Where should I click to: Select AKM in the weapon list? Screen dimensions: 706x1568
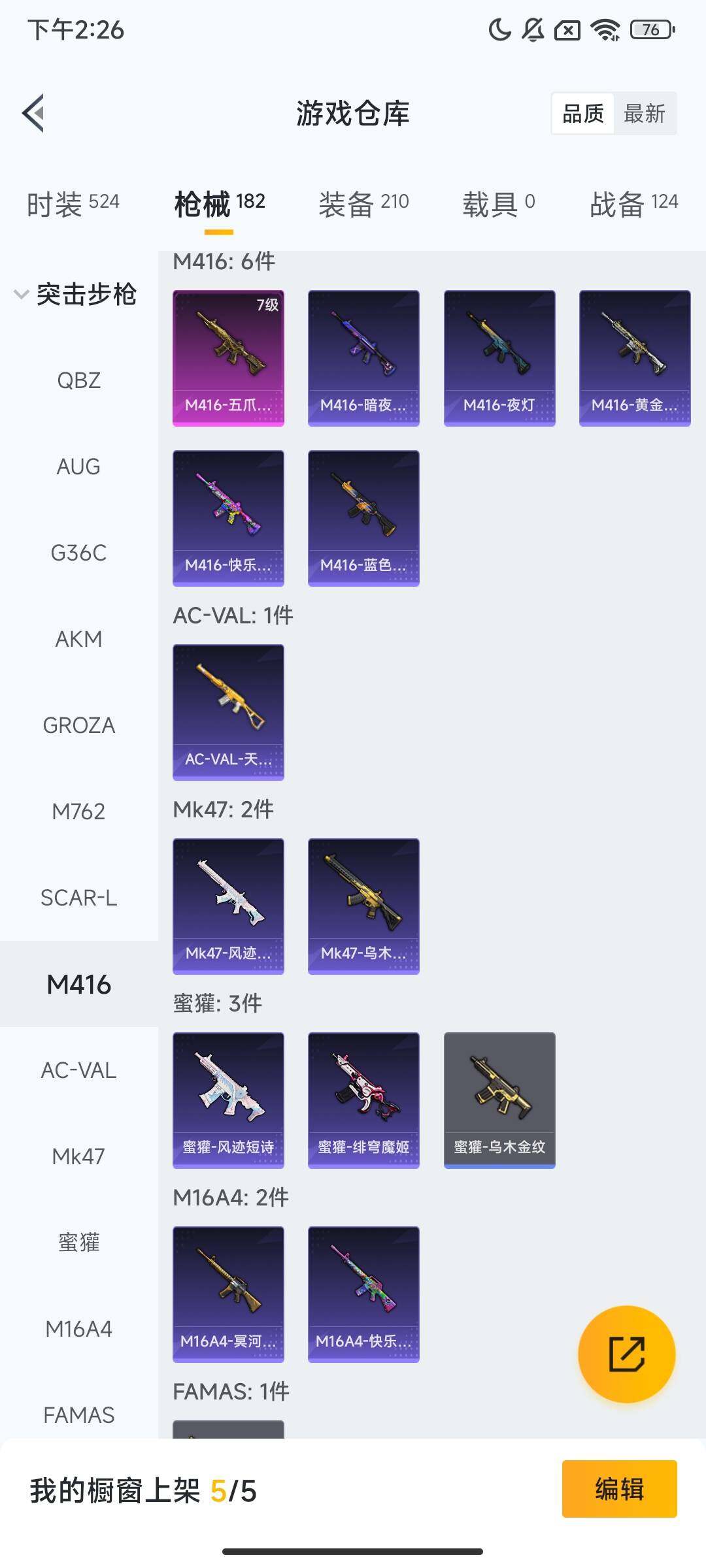tap(78, 639)
